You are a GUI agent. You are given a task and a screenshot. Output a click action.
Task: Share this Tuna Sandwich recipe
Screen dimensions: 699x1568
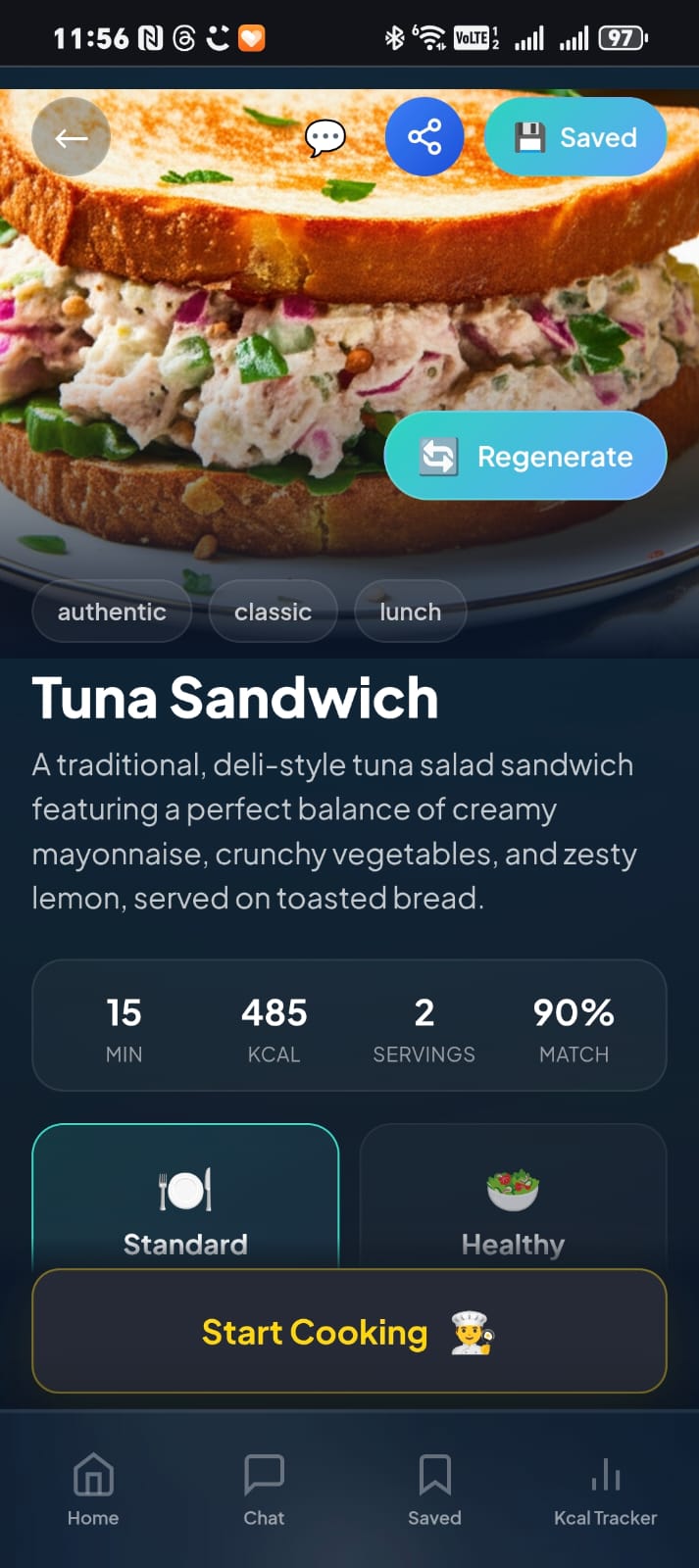point(424,137)
